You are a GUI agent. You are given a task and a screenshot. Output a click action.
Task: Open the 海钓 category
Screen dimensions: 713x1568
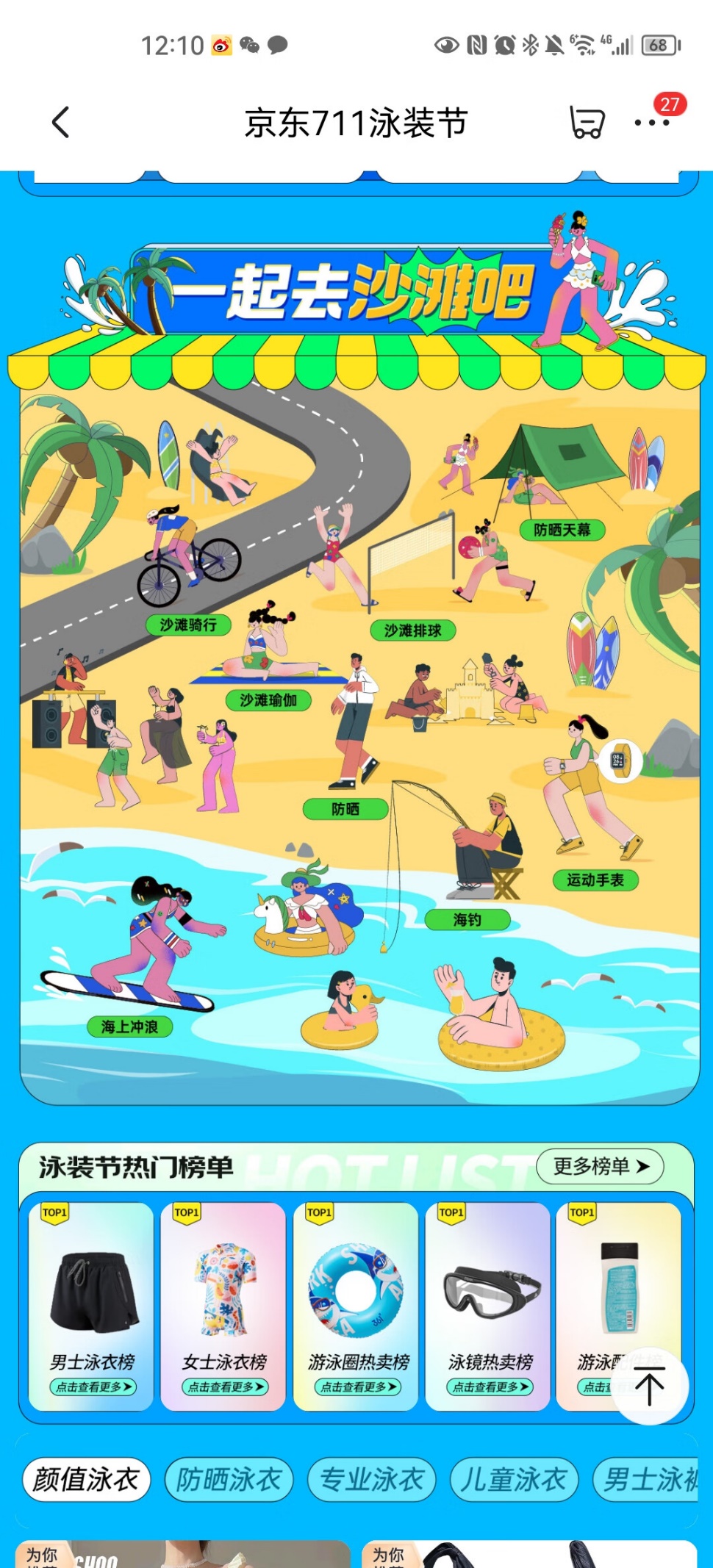467,919
